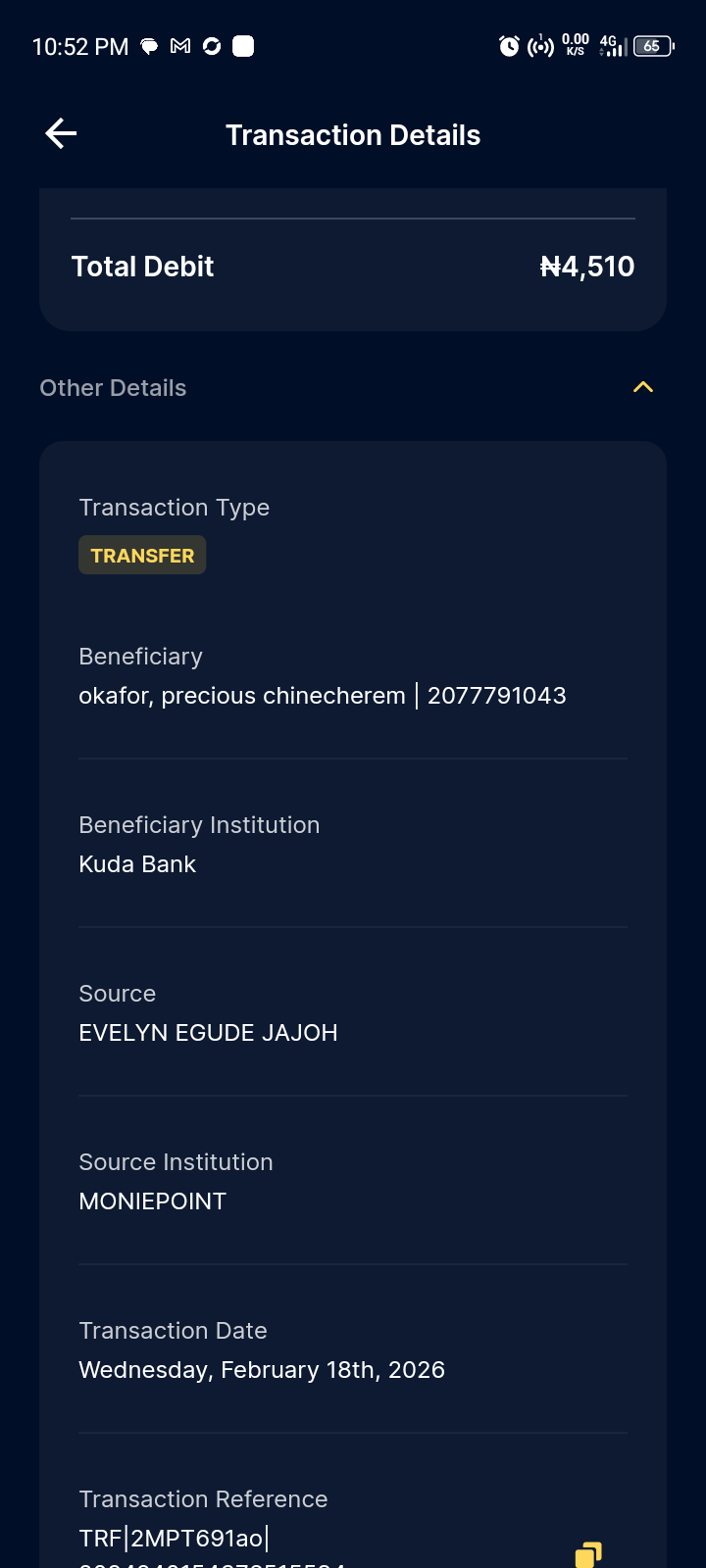Copy the transaction reference
The width and height of the screenshot is (706, 1568).
pos(588,1553)
